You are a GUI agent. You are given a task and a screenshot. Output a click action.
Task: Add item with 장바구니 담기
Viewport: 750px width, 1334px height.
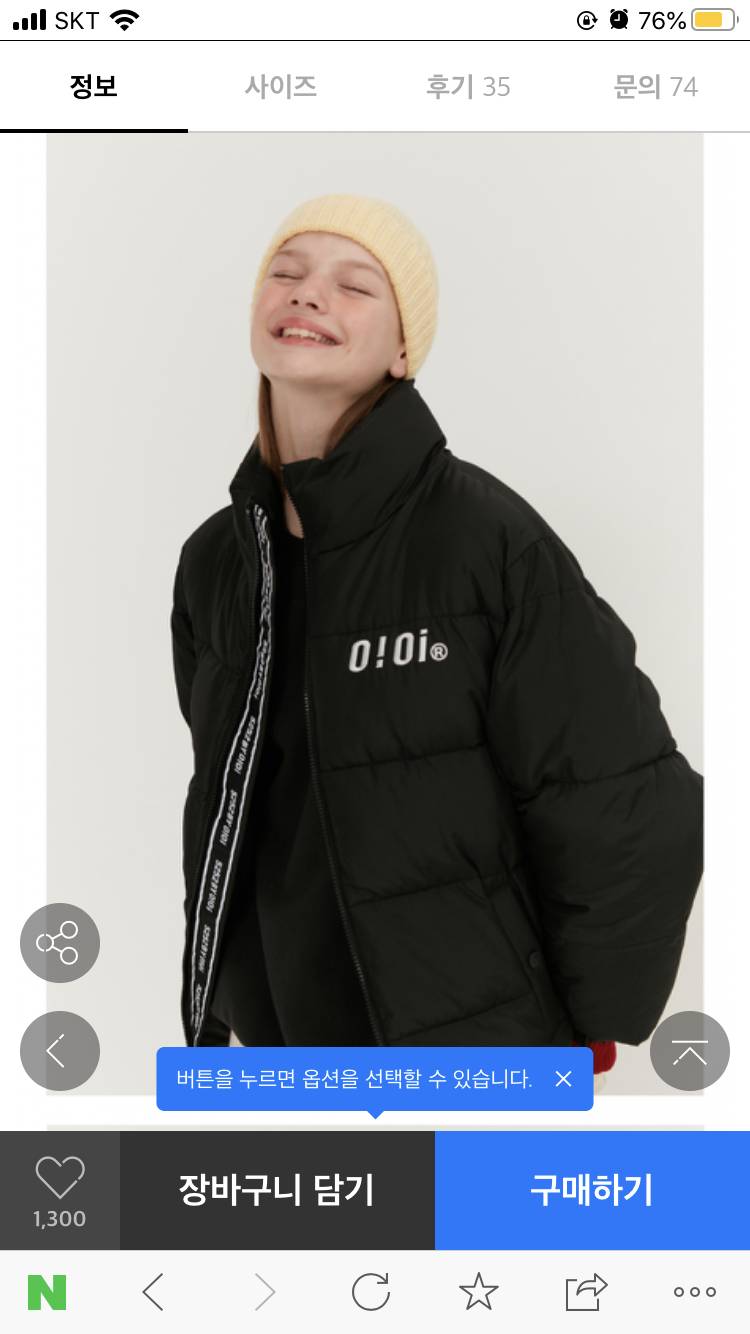[277, 1190]
